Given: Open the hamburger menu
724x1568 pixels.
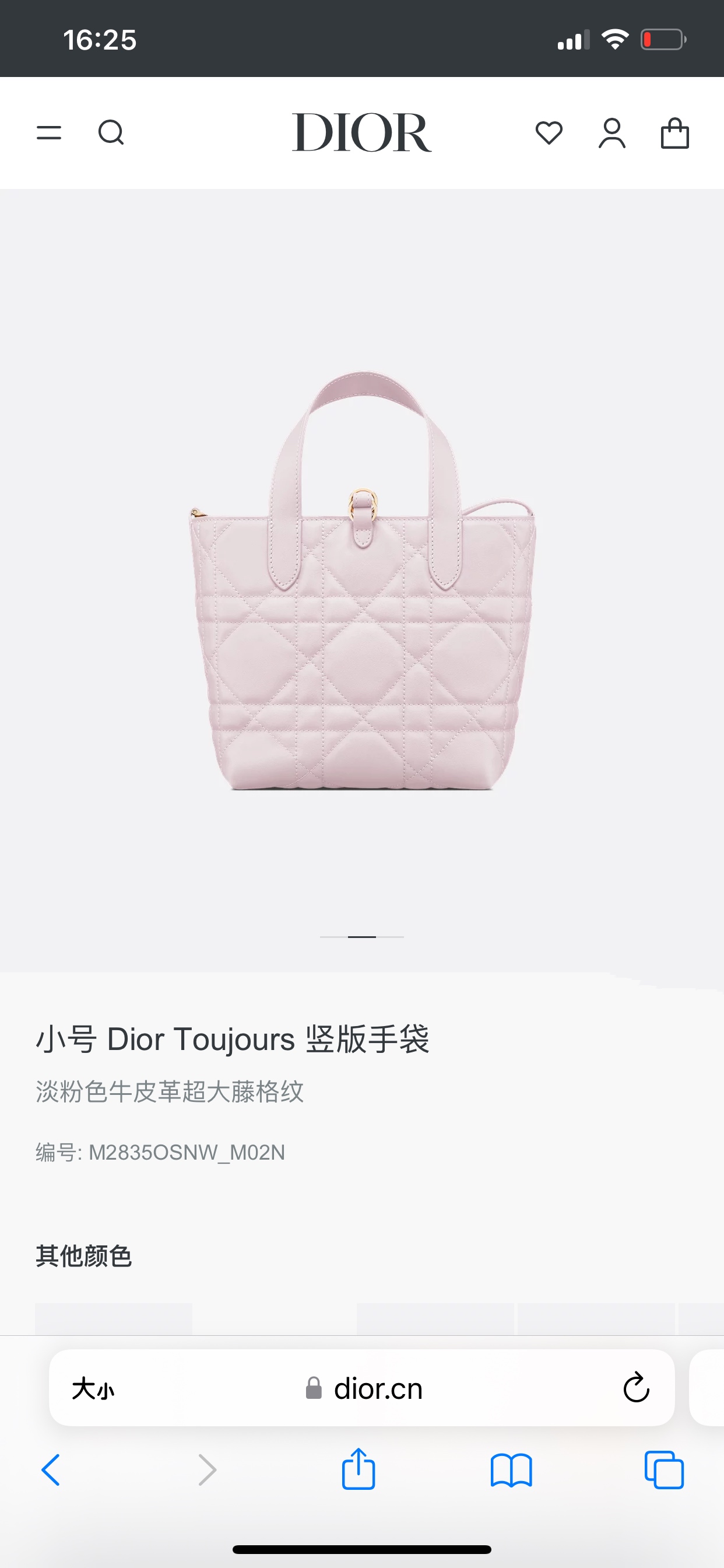Looking at the screenshot, I should 48,132.
